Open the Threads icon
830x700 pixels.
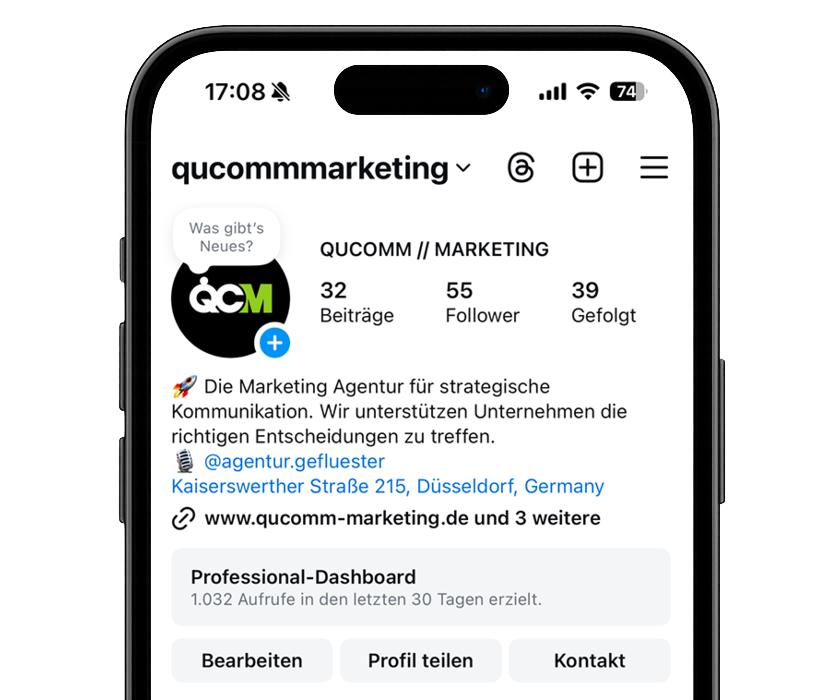pos(521,168)
